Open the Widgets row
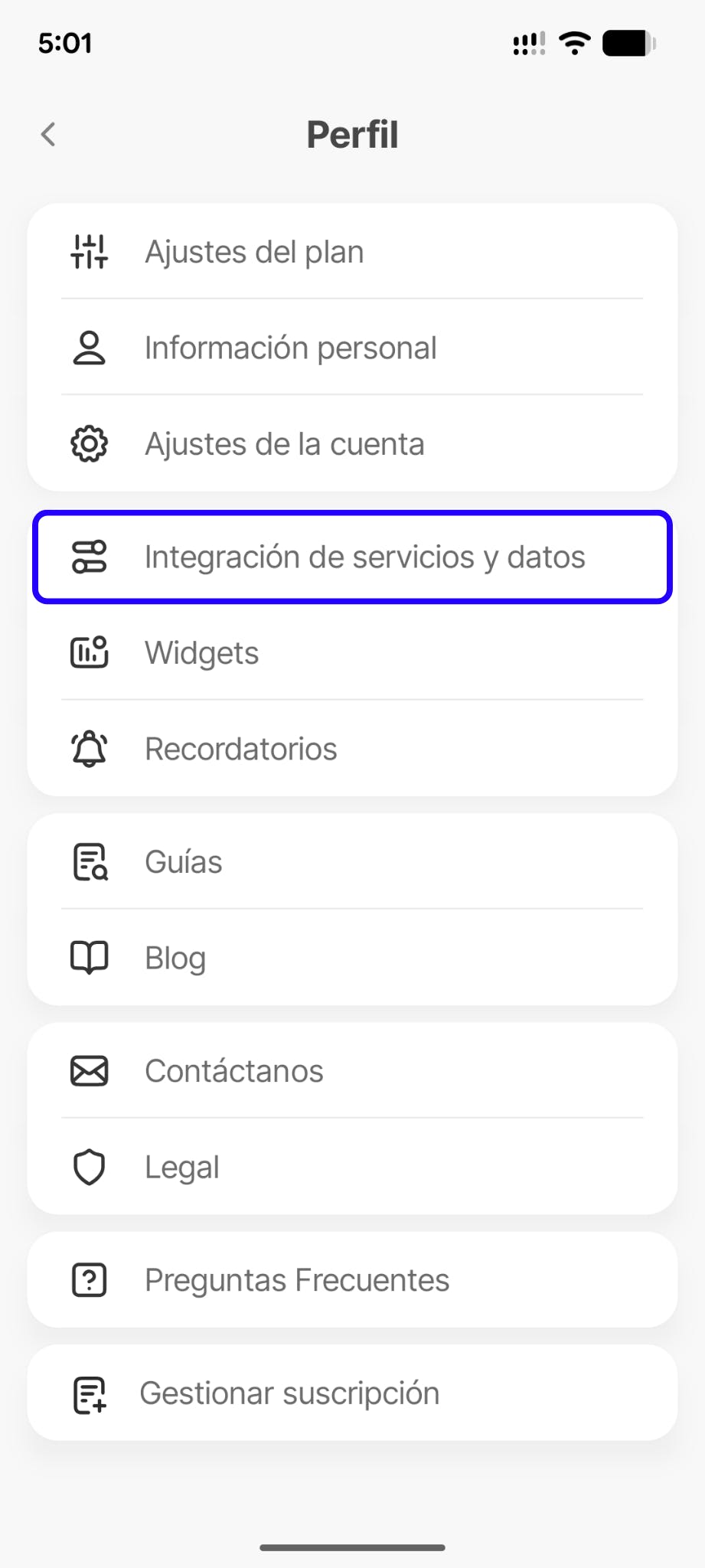 click(x=352, y=653)
